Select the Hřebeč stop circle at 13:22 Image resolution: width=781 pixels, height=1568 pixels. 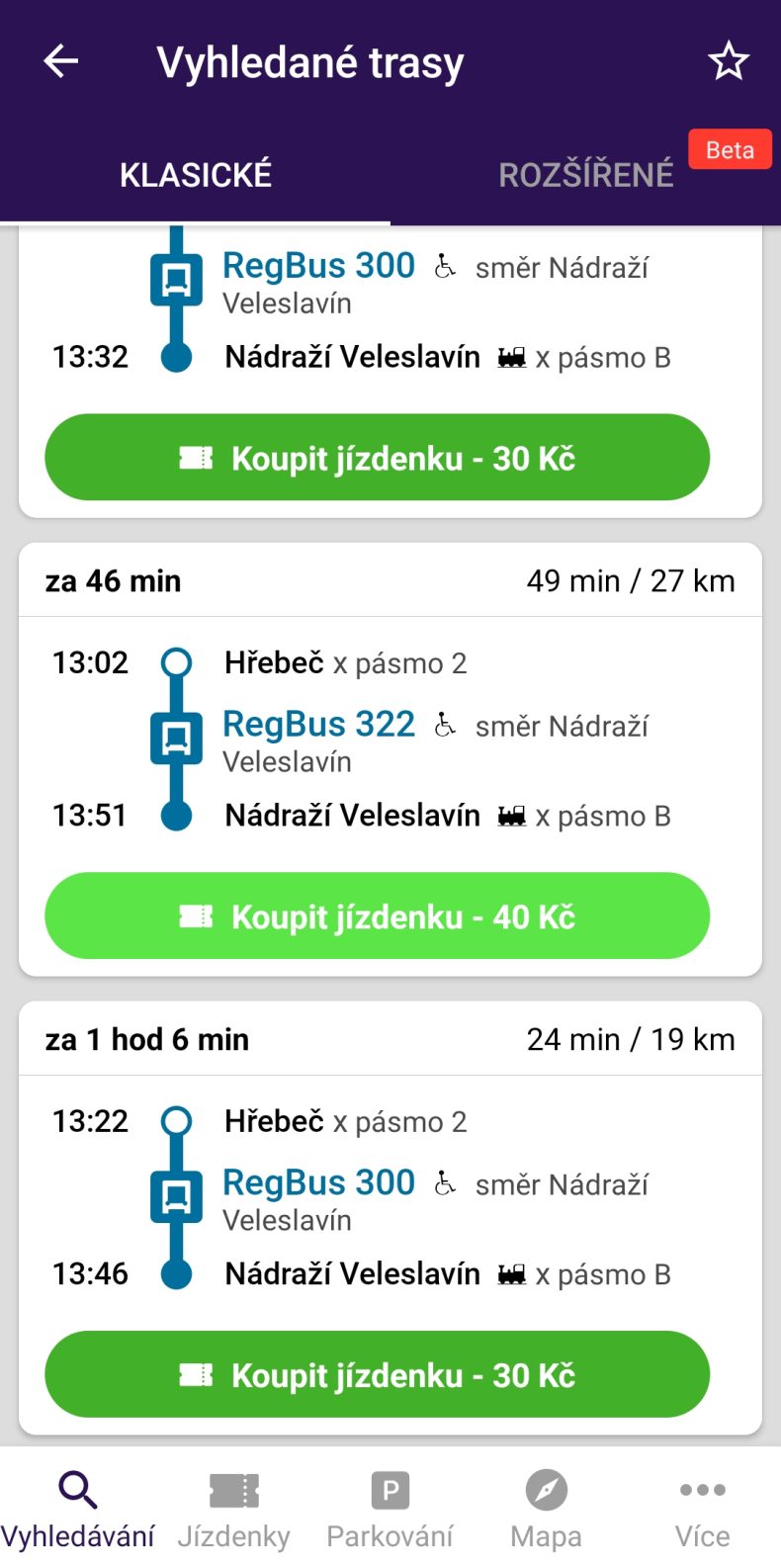coord(176,1121)
